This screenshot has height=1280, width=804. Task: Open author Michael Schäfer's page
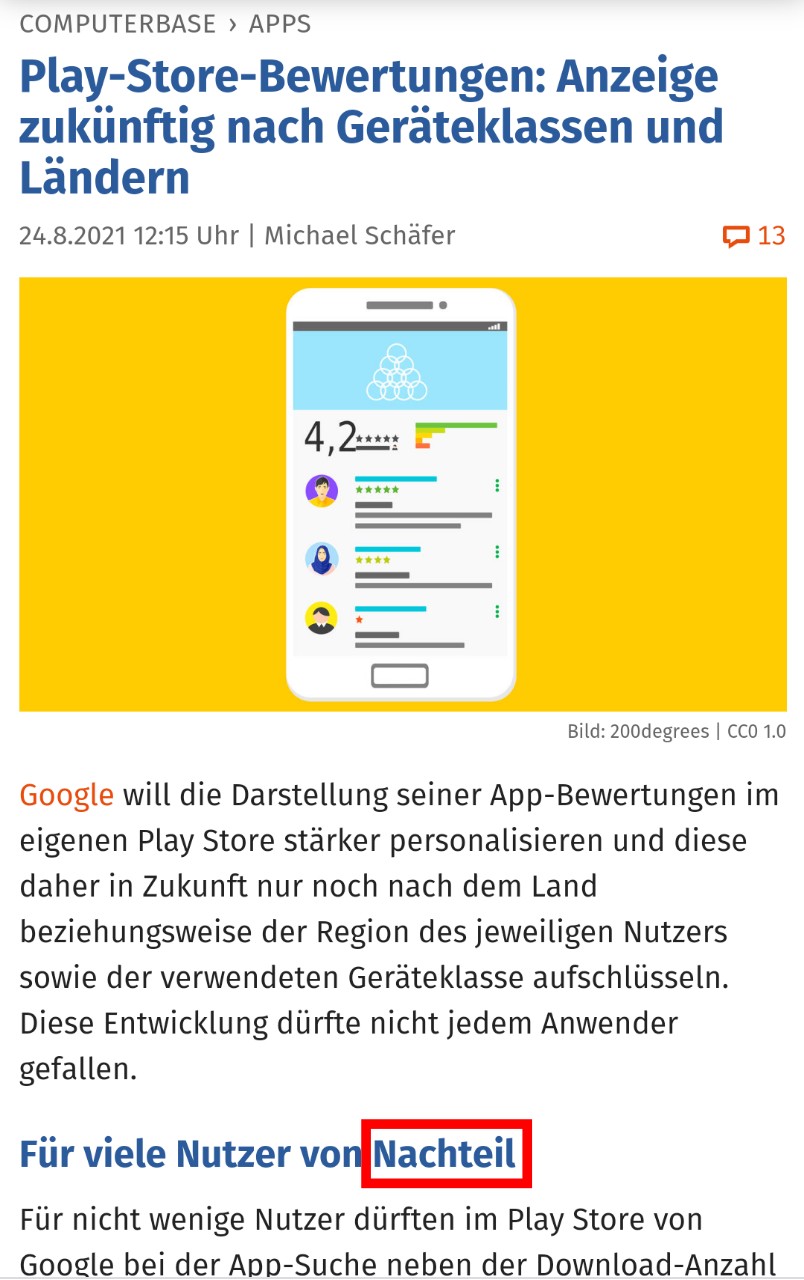tap(359, 236)
